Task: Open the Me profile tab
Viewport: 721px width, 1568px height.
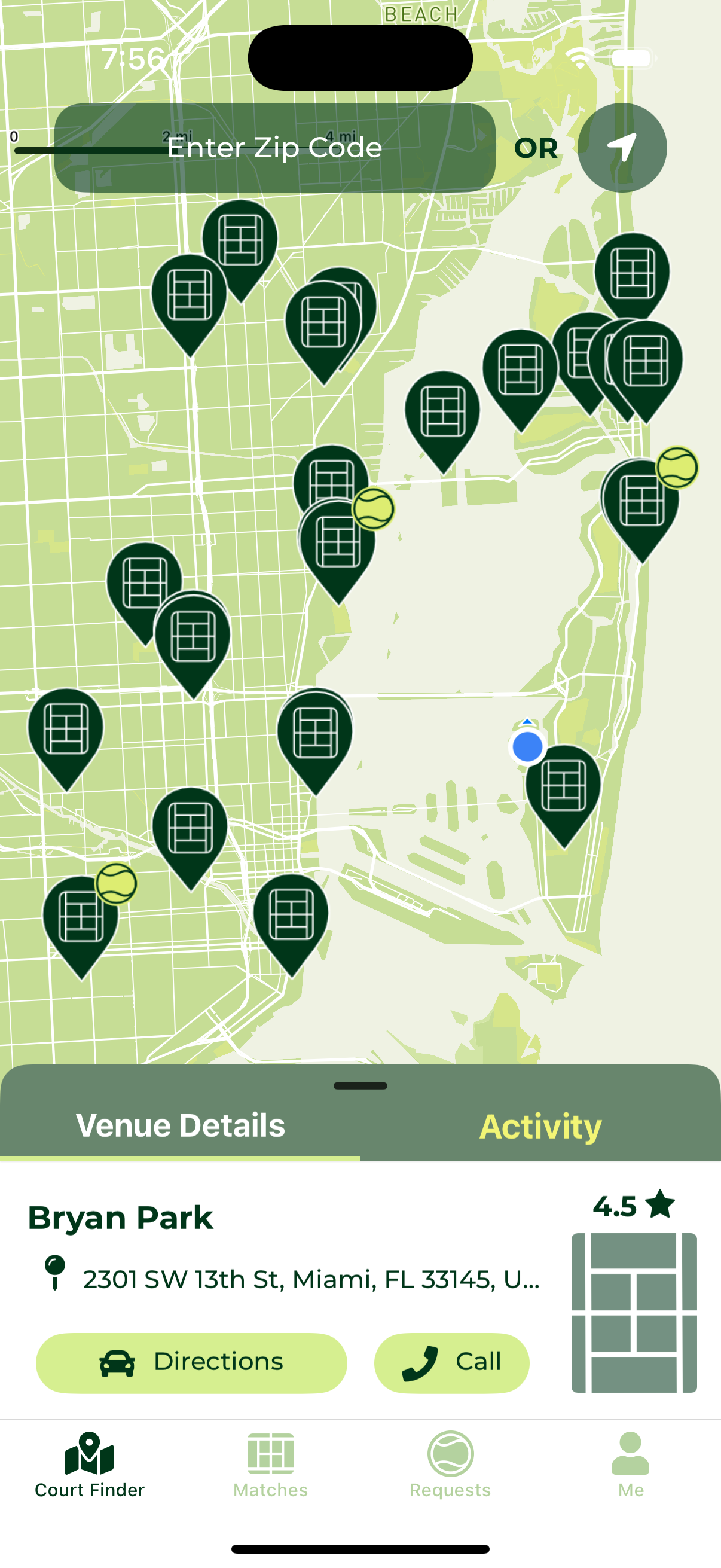Action: [630, 1463]
